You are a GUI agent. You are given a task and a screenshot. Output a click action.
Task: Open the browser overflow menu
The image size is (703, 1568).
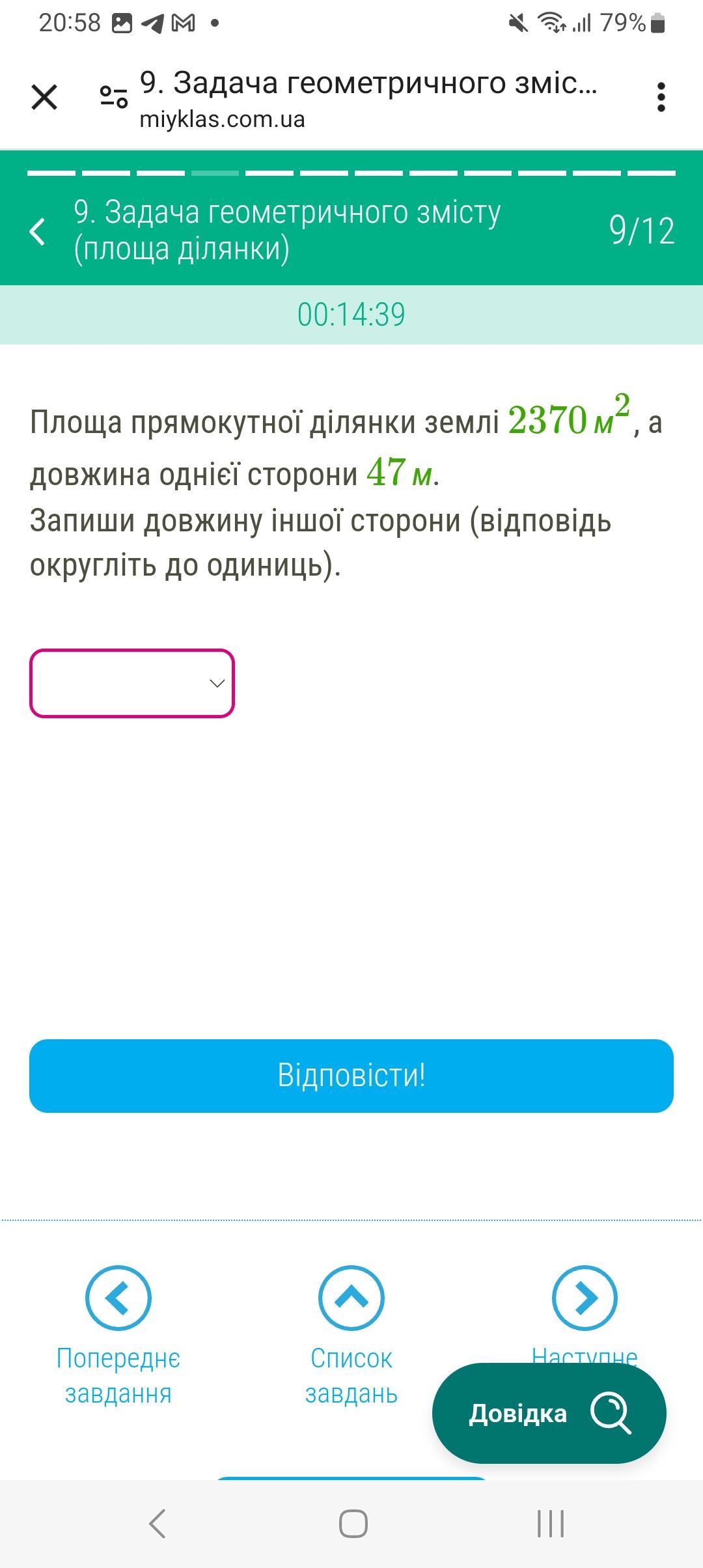(661, 98)
